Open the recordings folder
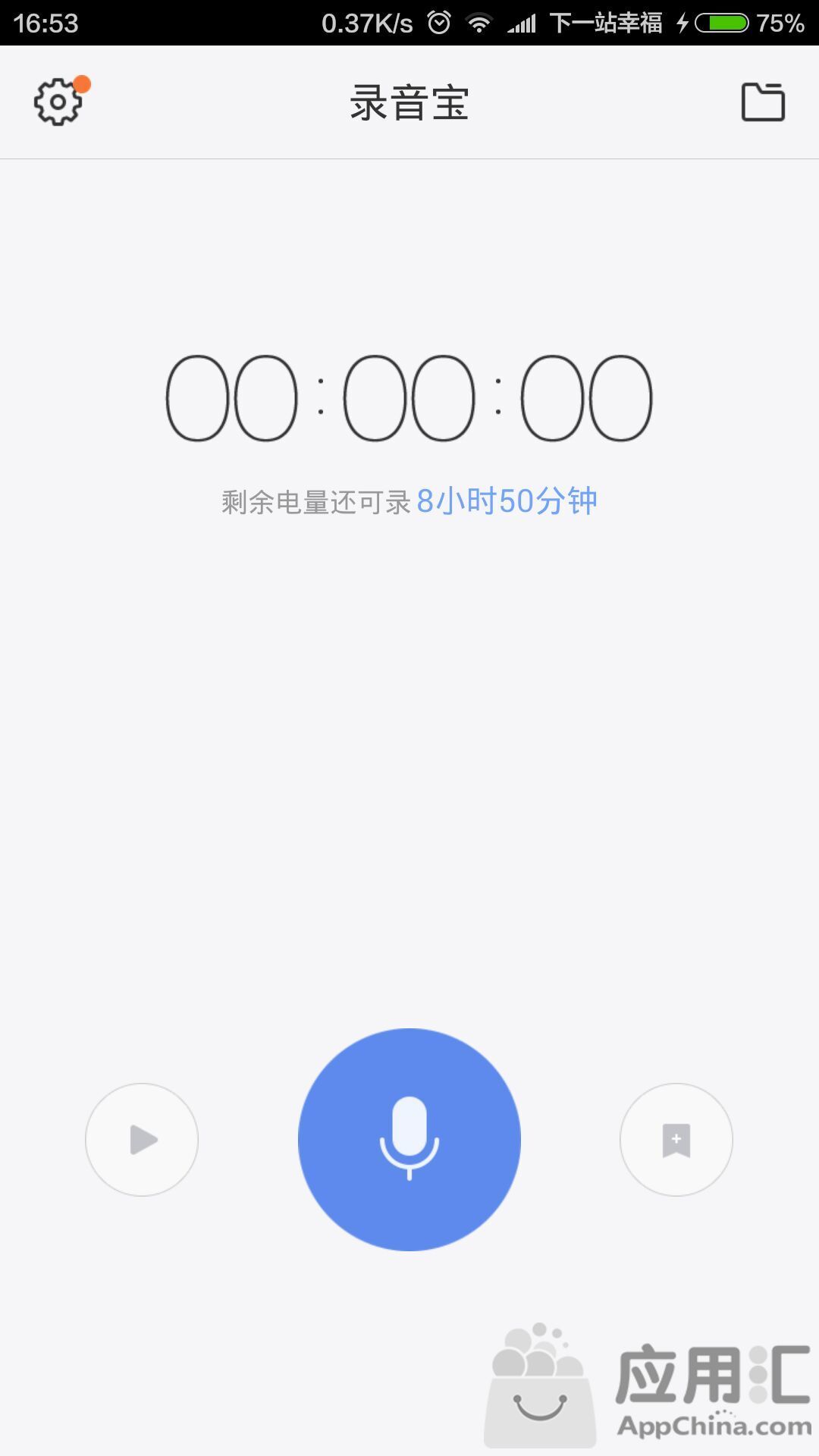 click(x=763, y=102)
